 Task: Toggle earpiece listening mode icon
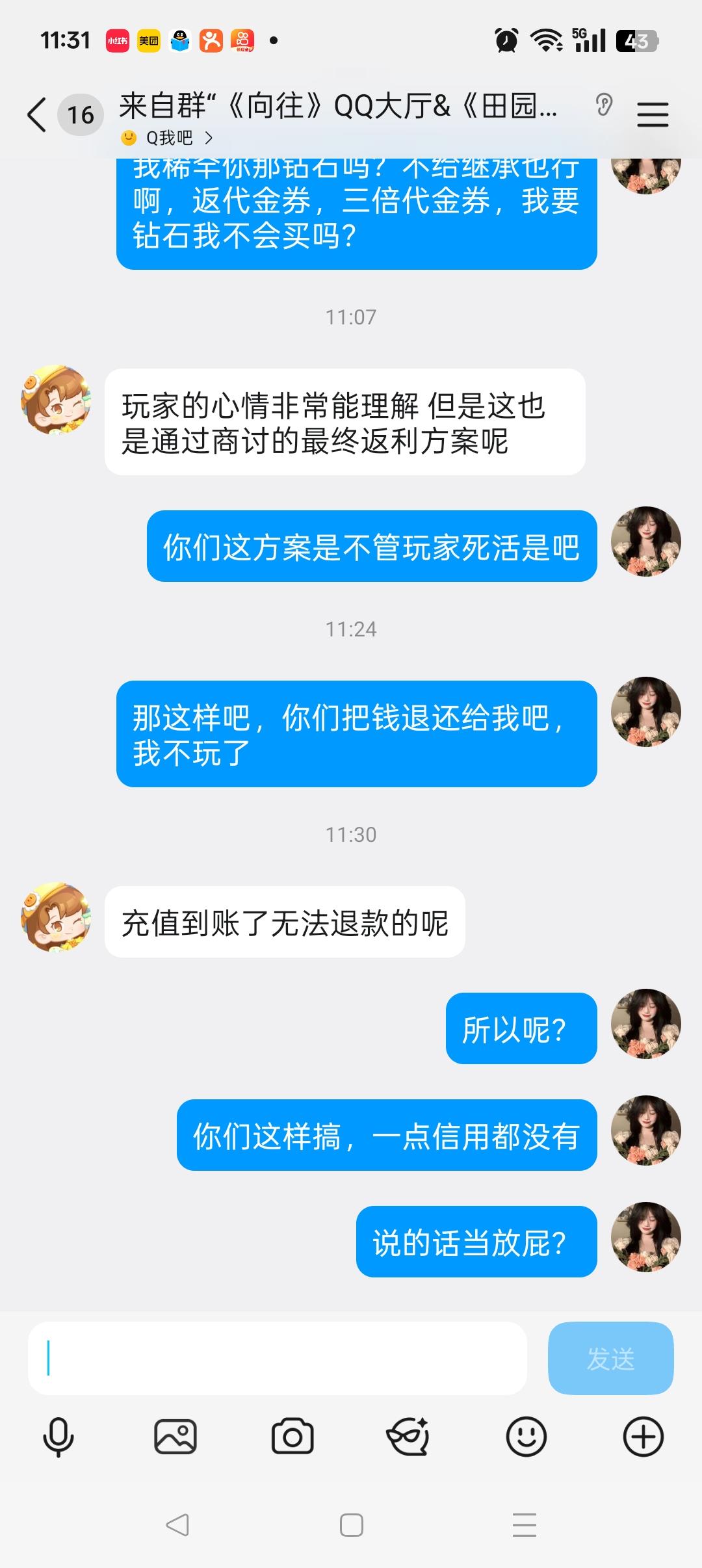click(604, 105)
